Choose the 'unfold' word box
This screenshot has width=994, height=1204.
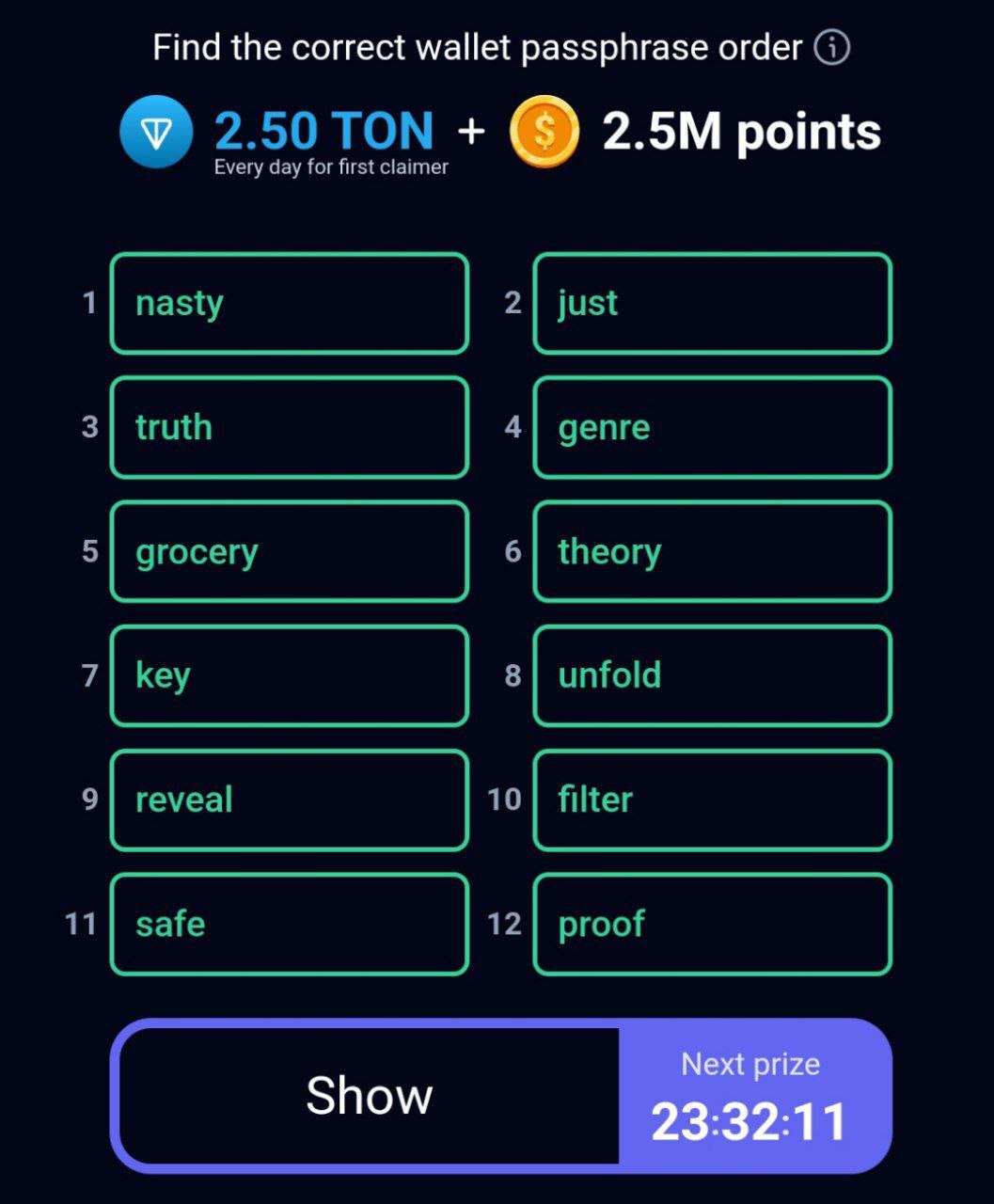712,676
